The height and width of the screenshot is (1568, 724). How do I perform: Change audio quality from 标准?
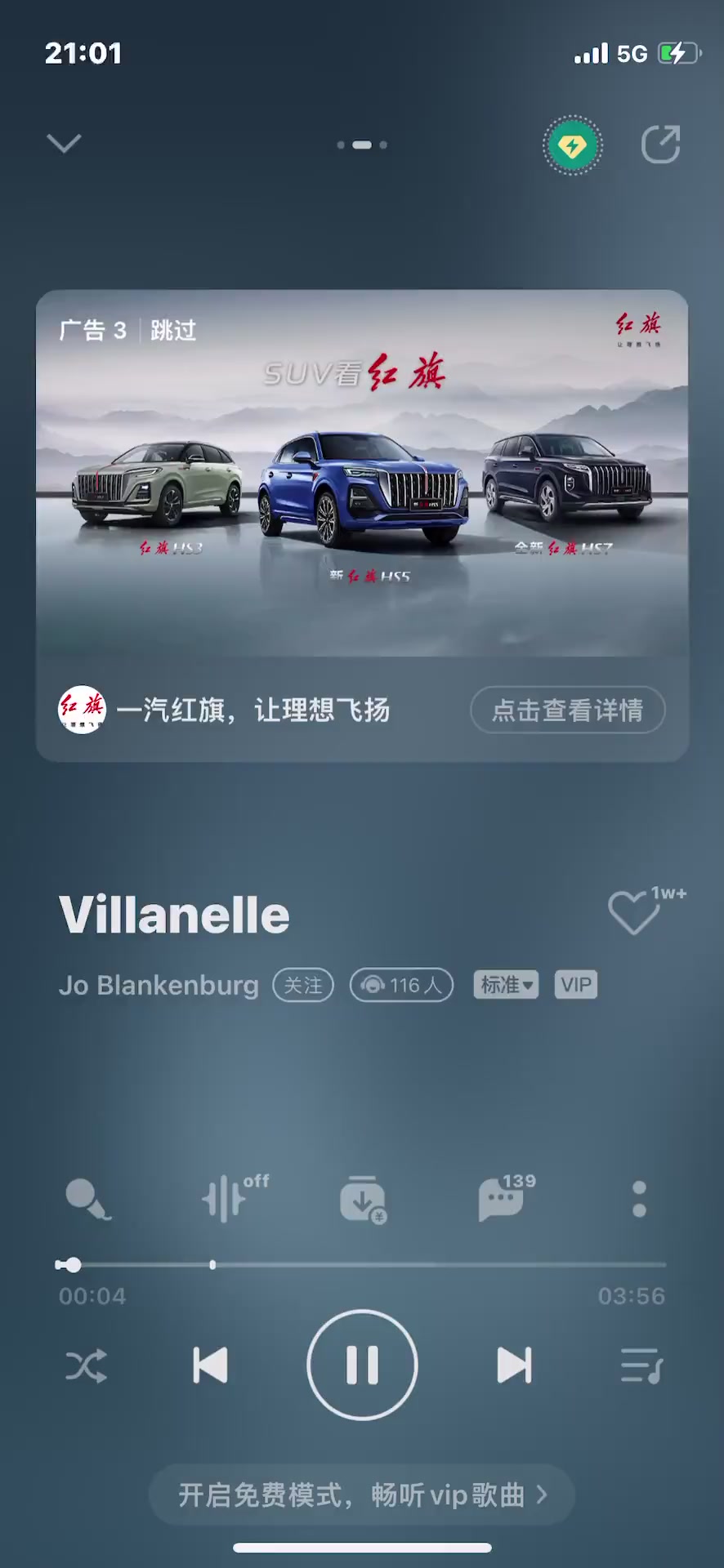point(506,985)
